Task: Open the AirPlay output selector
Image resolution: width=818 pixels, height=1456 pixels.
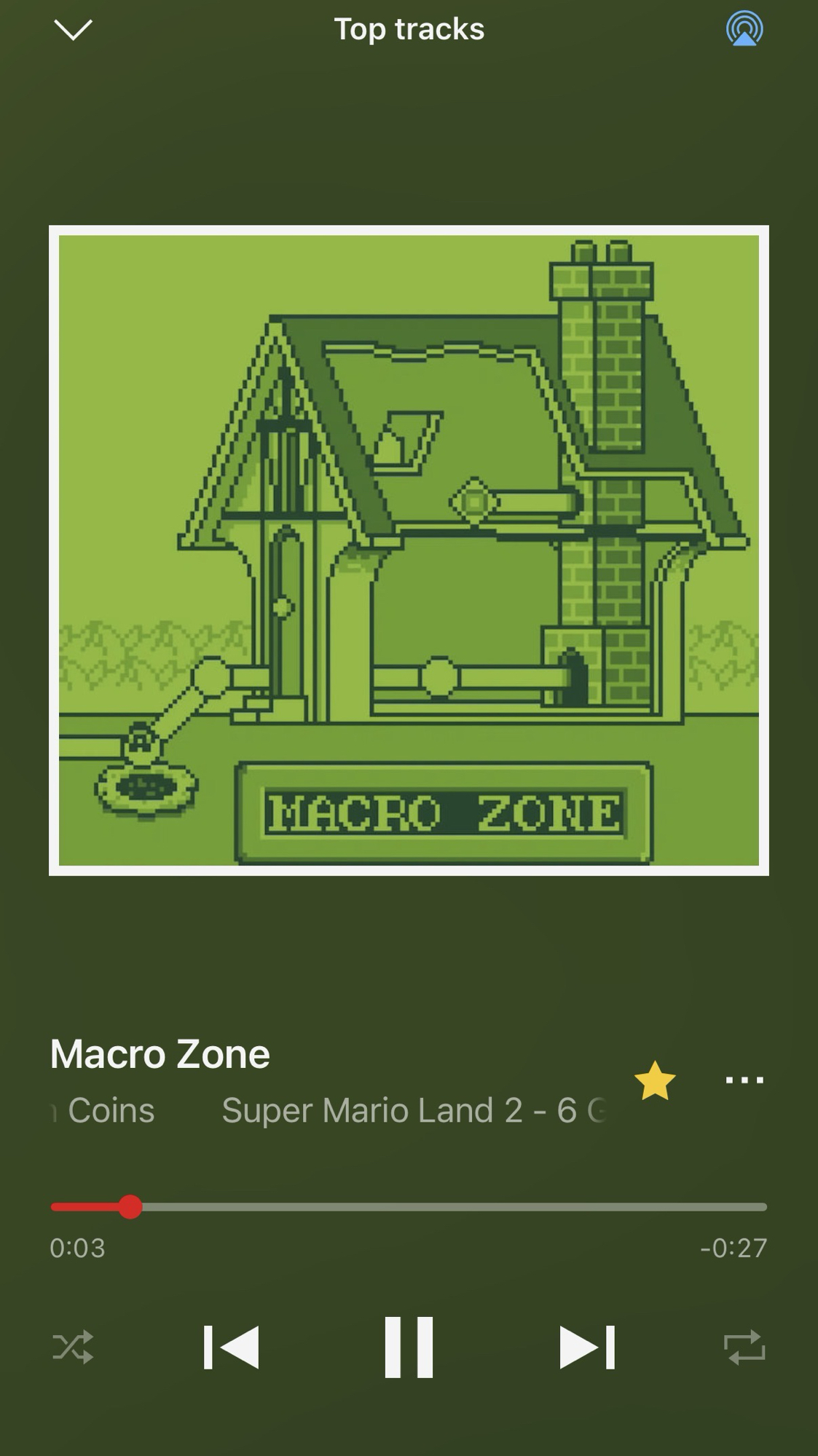Action: [744, 29]
